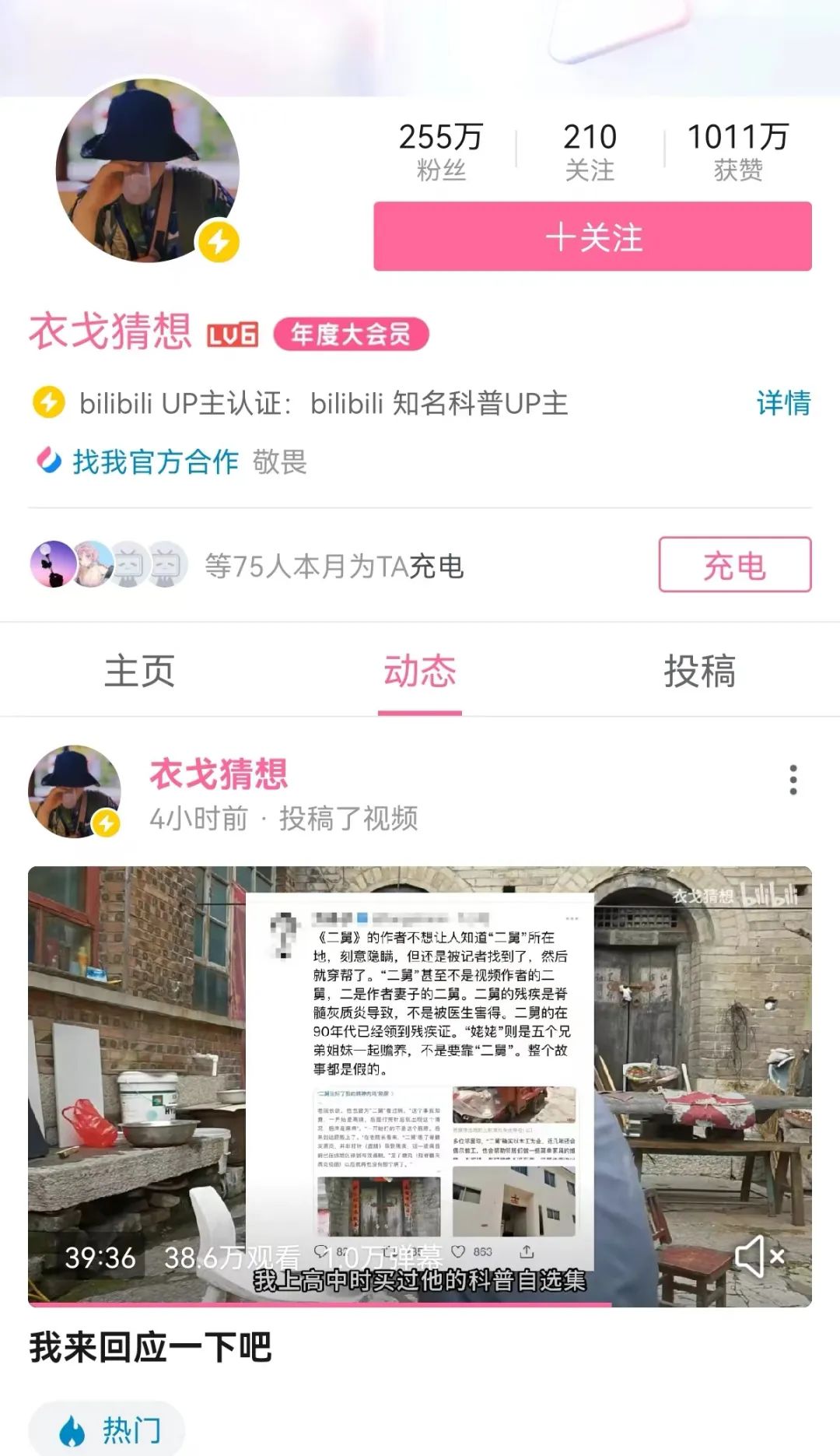The image size is (840, 1456).
Task: Switch to the 主页 tab
Action: tap(140, 671)
